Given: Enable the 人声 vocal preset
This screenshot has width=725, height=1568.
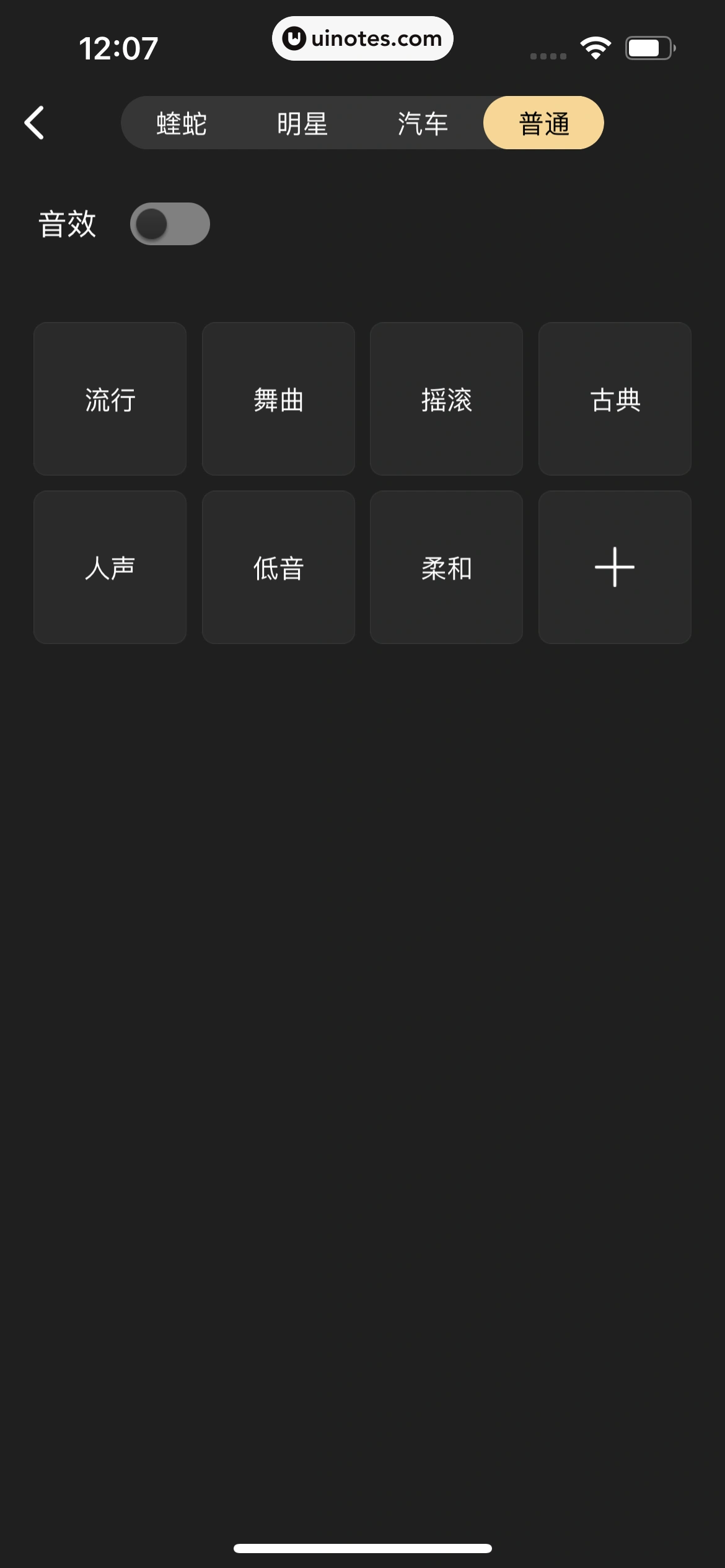Looking at the screenshot, I should click(x=110, y=566).
